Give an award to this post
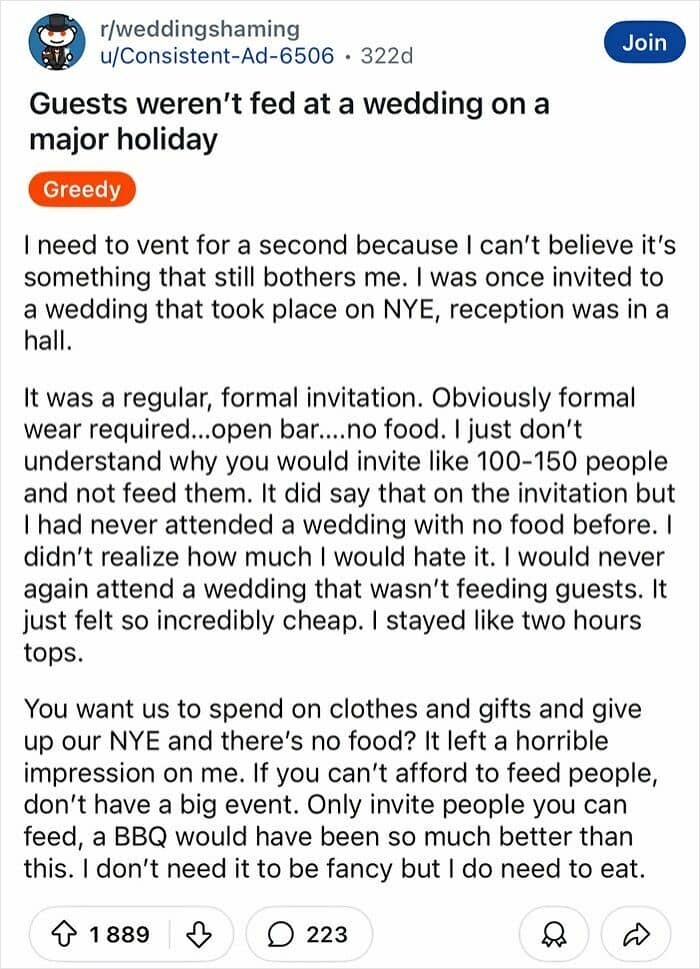Screen dimensions: 700x969 pos(551,934)
